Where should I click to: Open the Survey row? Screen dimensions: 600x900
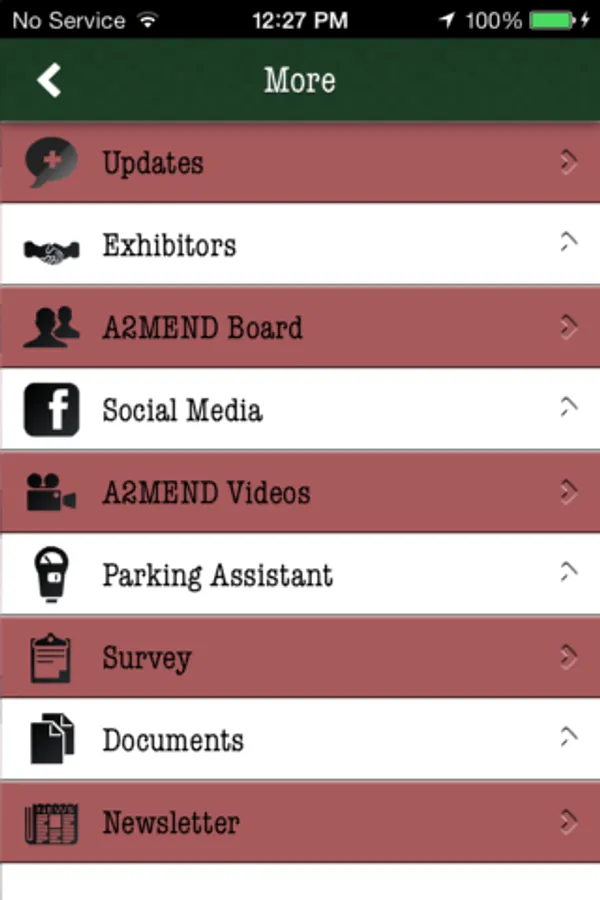(300, 657)
